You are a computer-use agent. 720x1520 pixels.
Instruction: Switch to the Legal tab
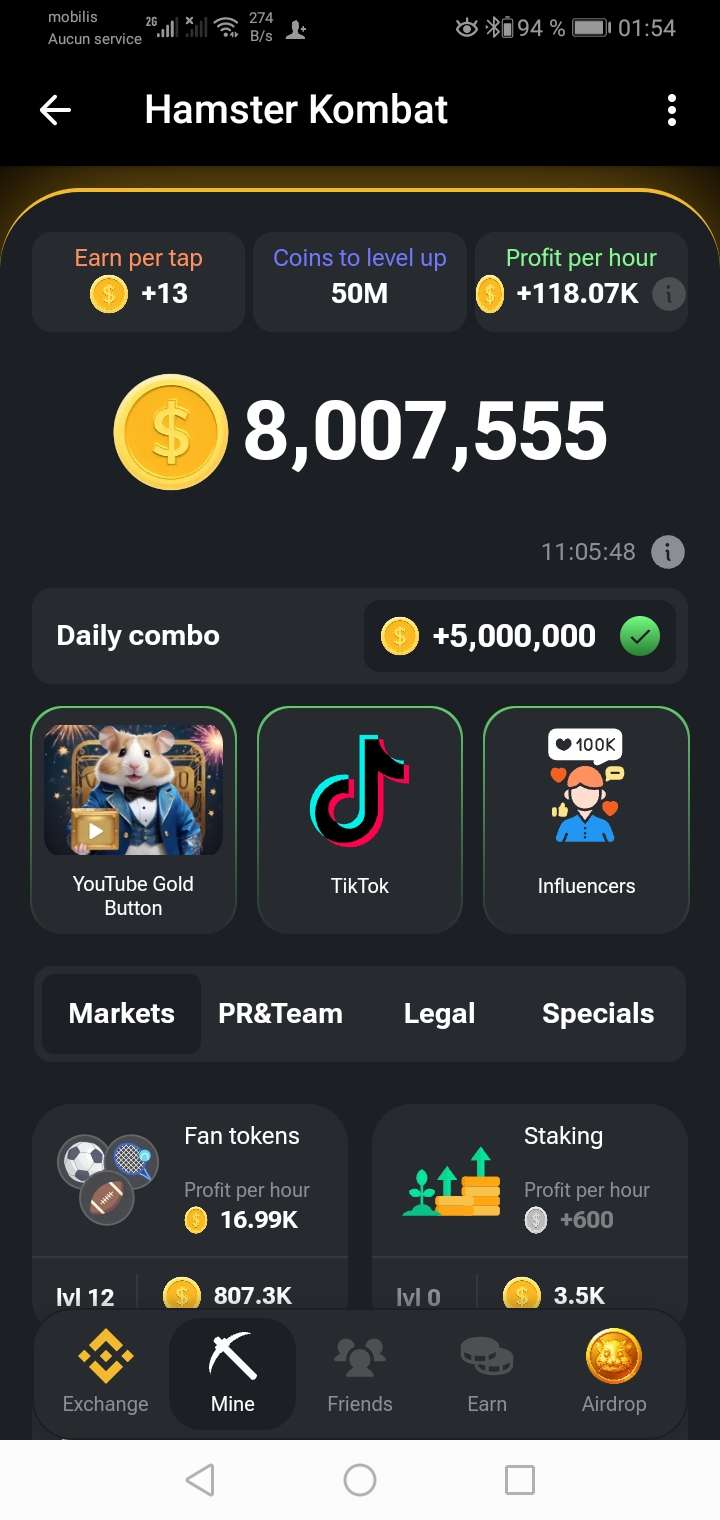[x=439, y=1013]
